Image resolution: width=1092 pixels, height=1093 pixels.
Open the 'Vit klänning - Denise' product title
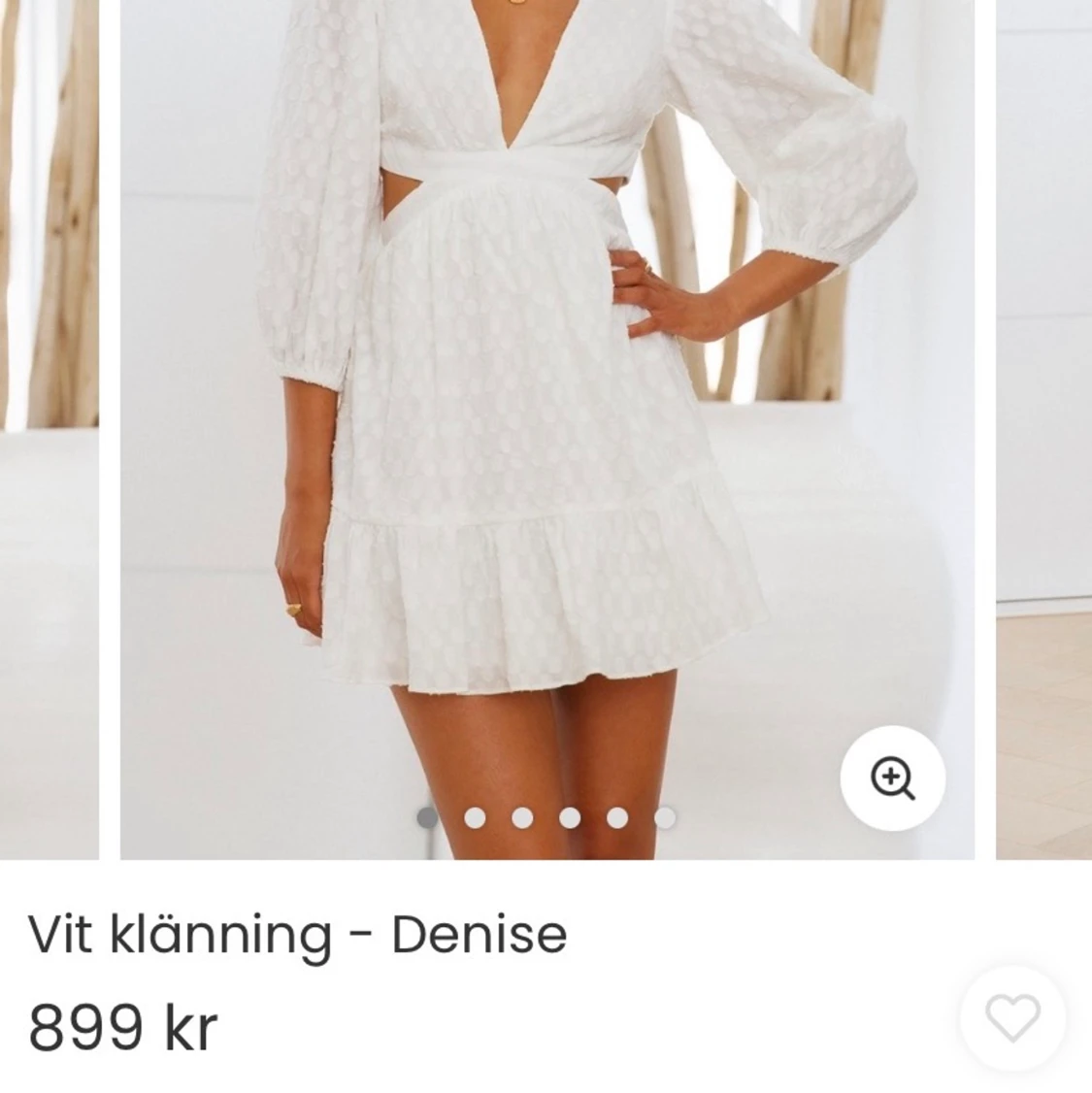[296, 934]
